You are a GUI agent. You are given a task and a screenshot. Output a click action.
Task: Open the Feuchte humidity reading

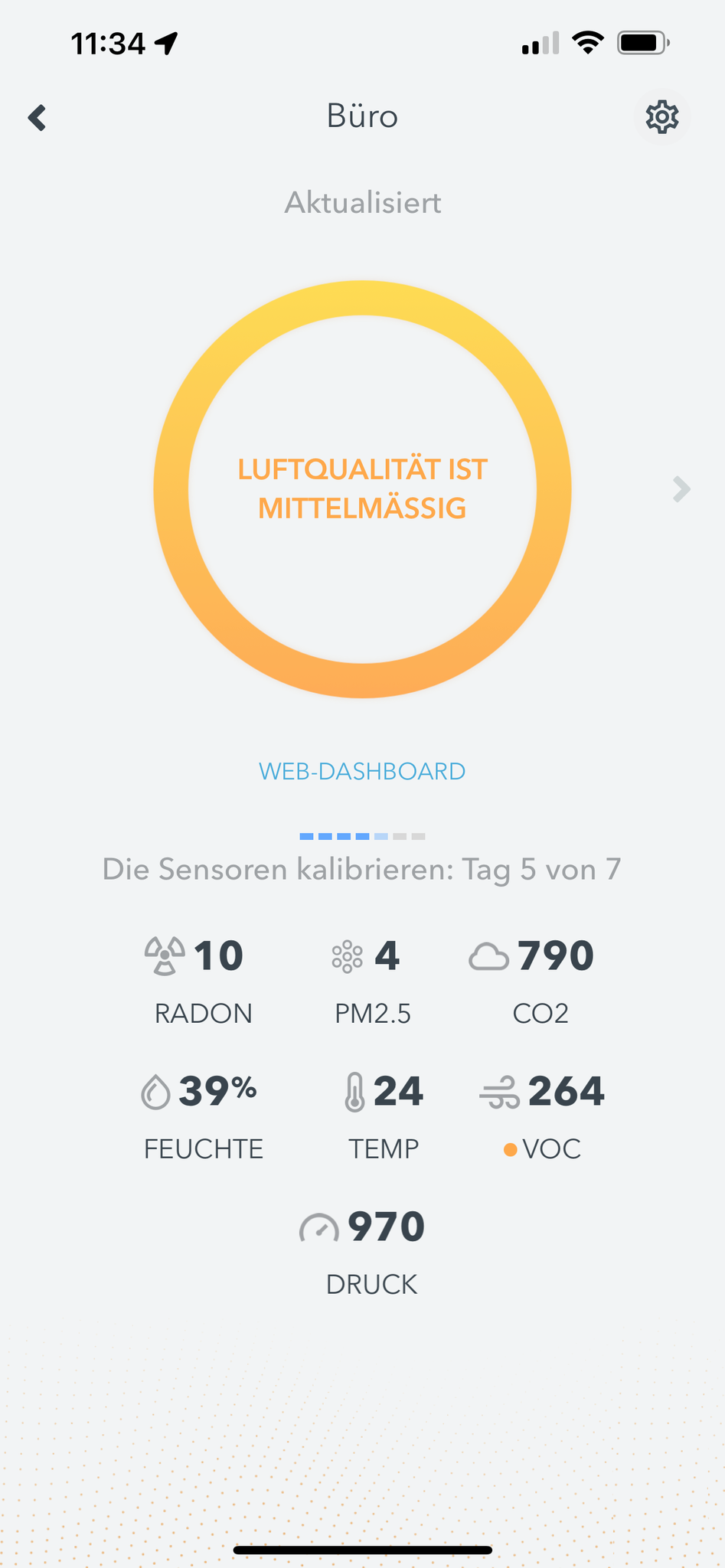click(x=203, y=1116)
